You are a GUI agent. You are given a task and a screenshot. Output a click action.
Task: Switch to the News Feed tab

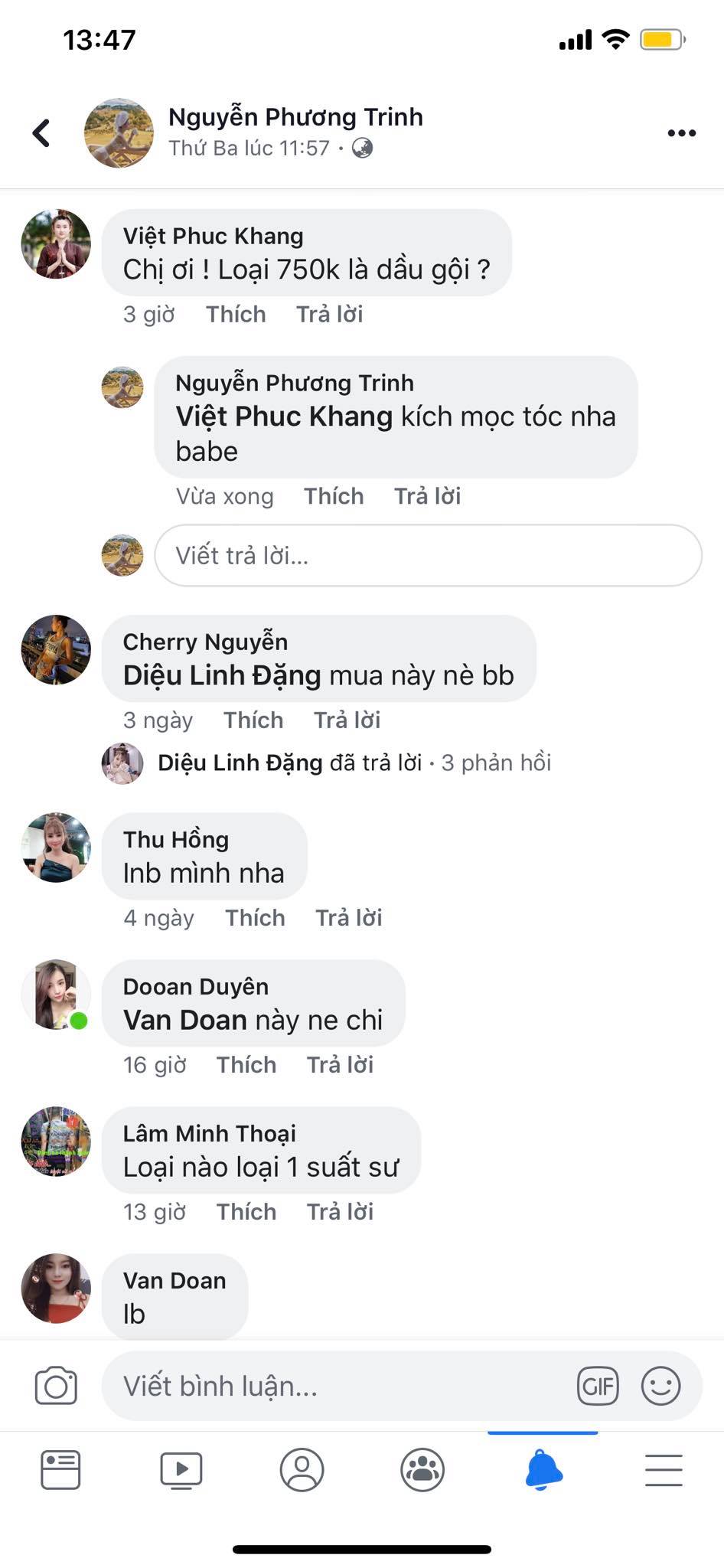tap(60, 1469)
